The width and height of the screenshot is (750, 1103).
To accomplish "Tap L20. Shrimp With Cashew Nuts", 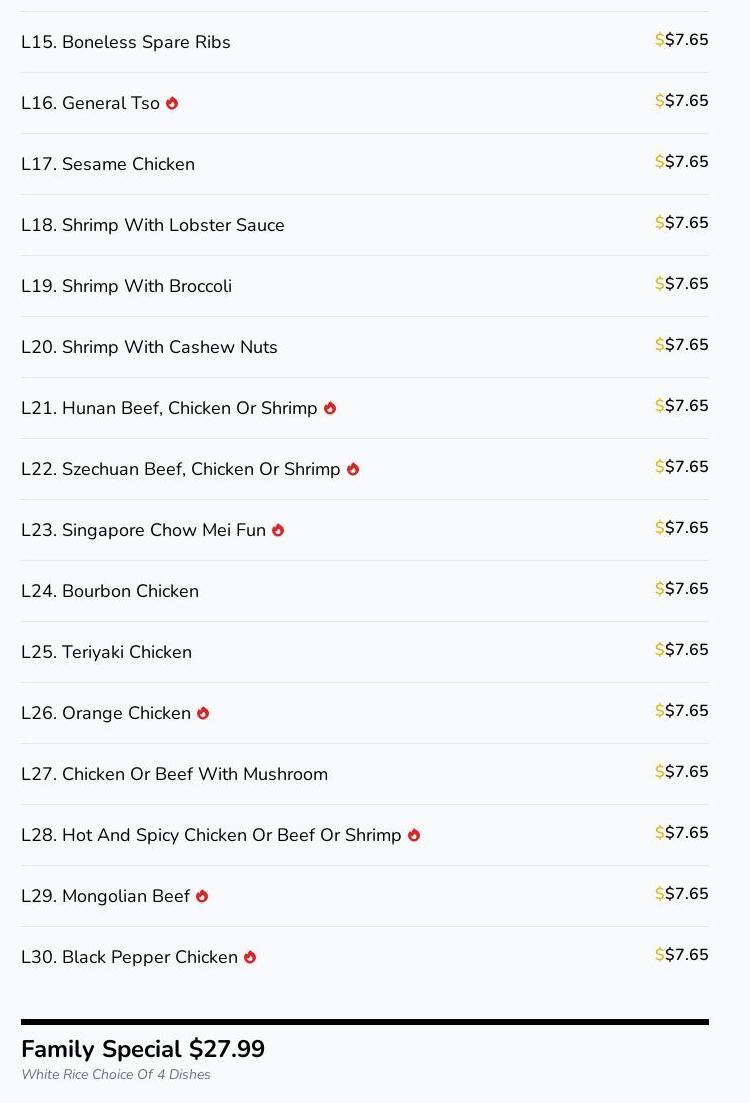I will click(150, 347).
